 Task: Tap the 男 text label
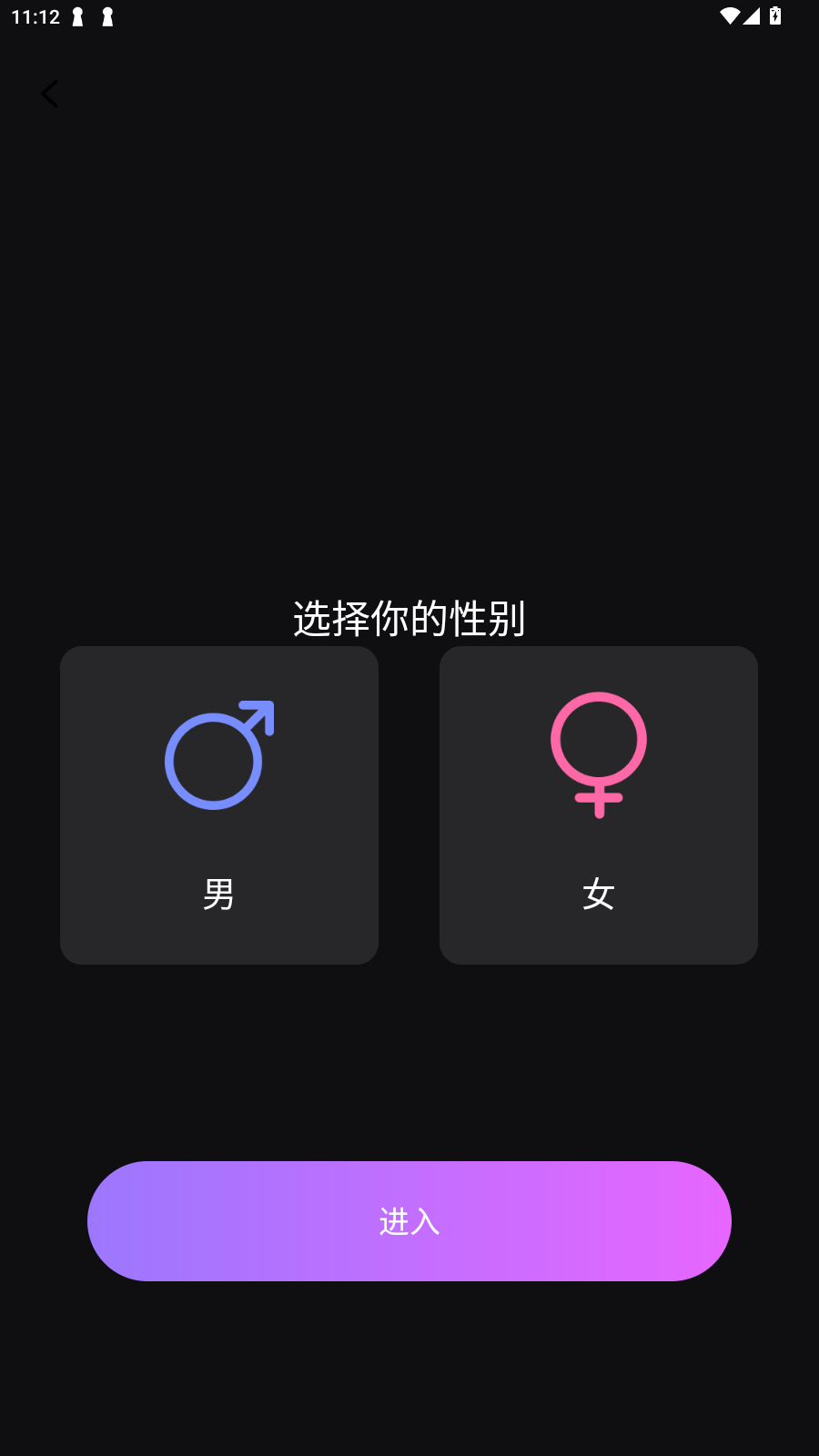coord(218,895)
